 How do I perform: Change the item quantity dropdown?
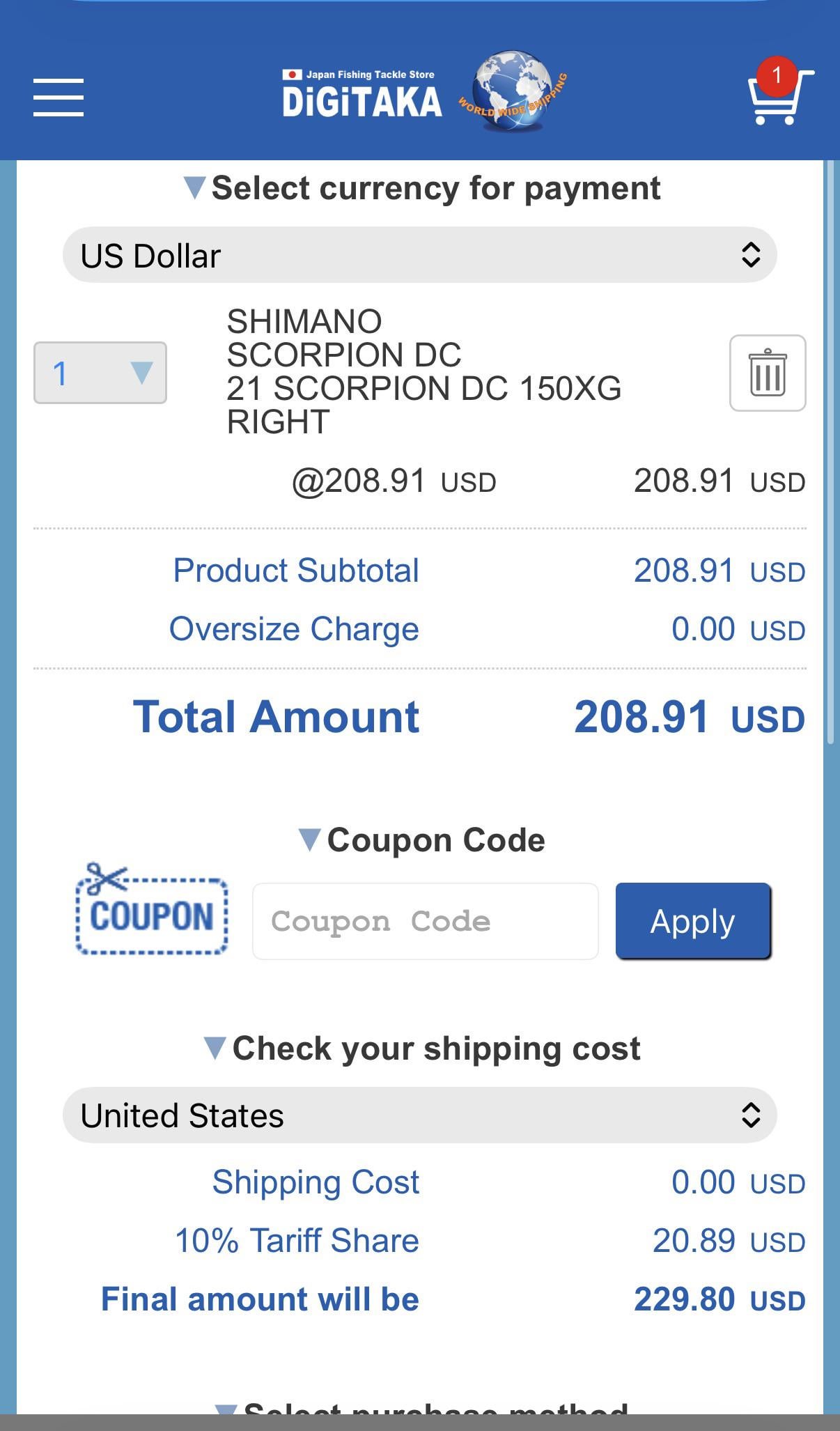tap(100, 373)
